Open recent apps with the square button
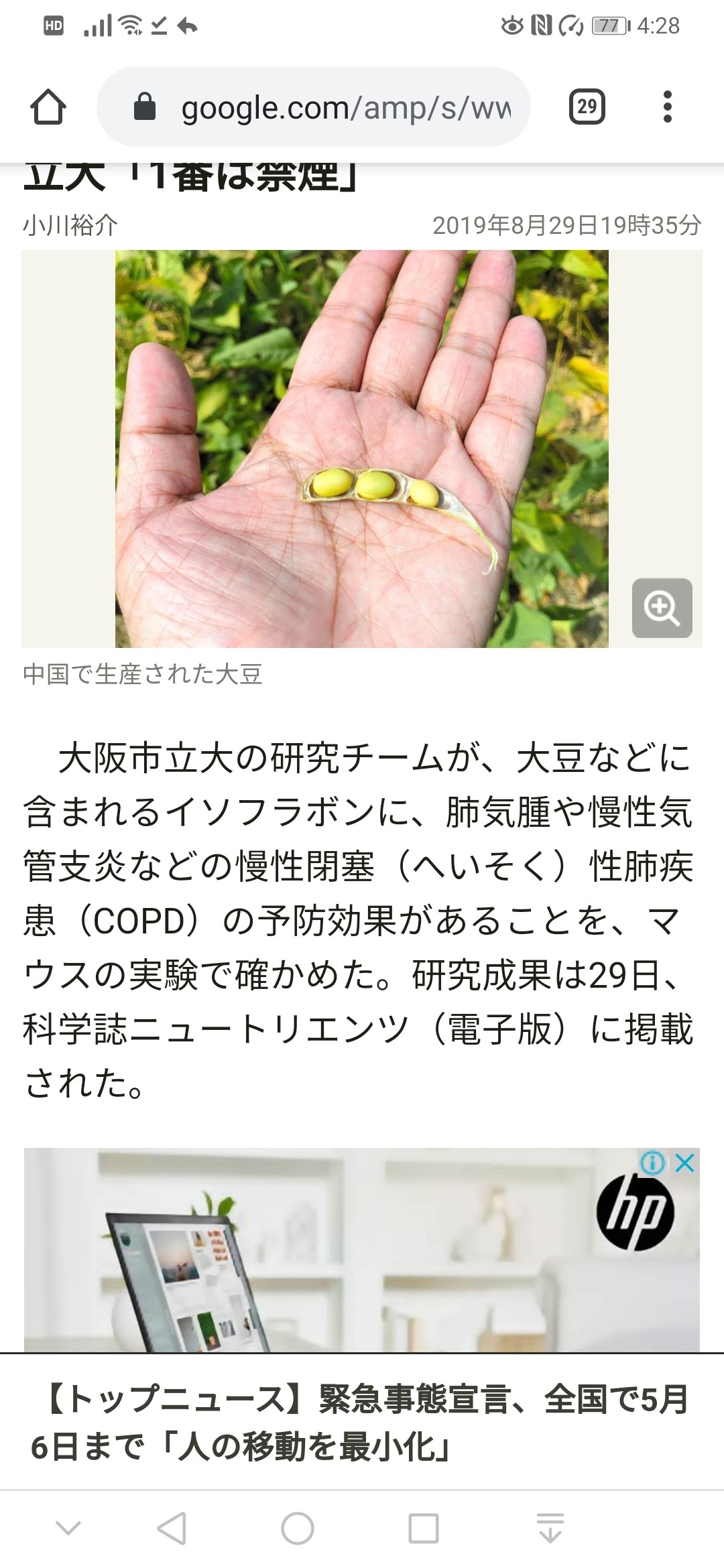This screenshot has height=1568, width=724. coord(423,1528)
